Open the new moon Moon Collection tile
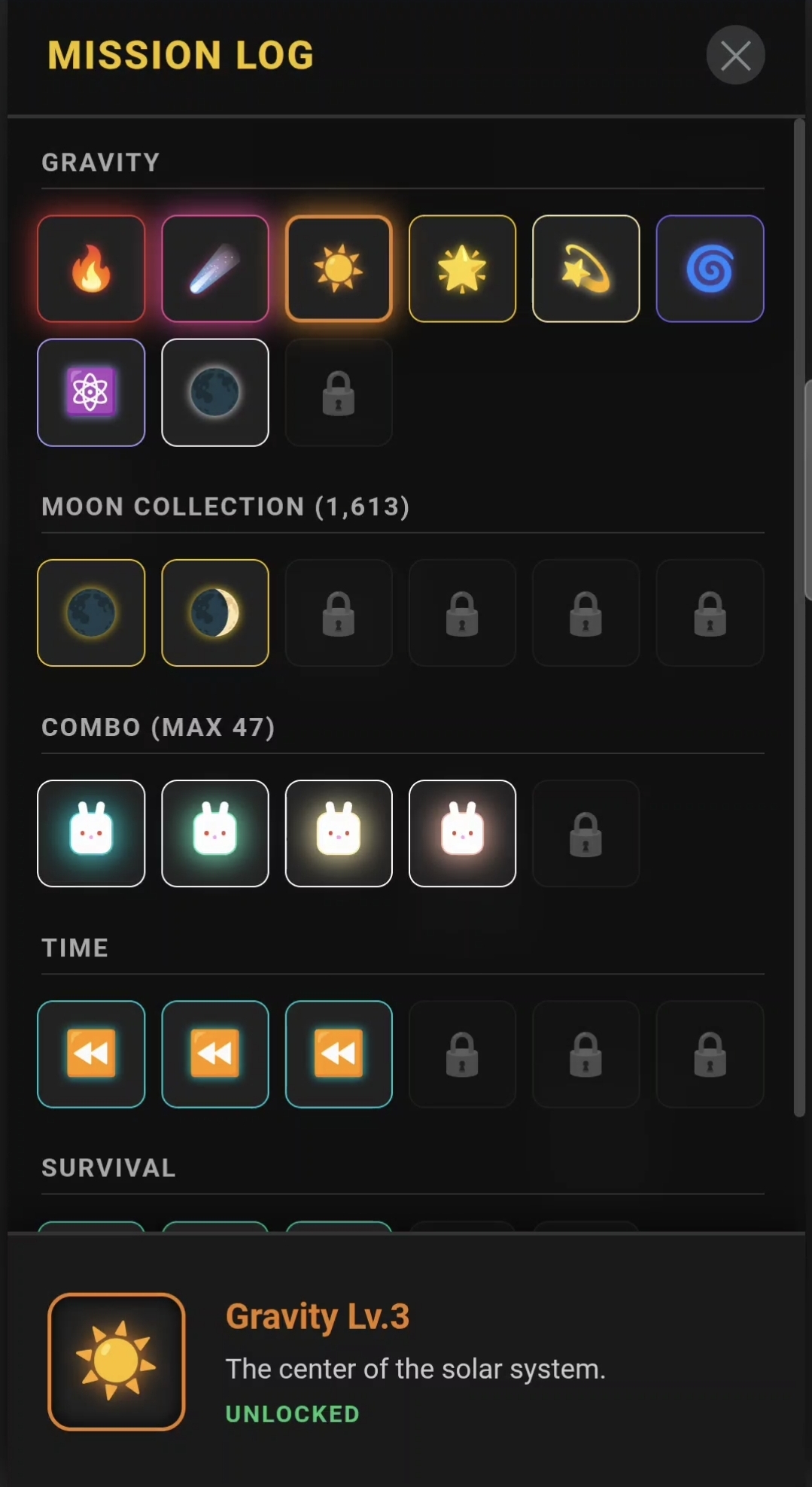 91,613
